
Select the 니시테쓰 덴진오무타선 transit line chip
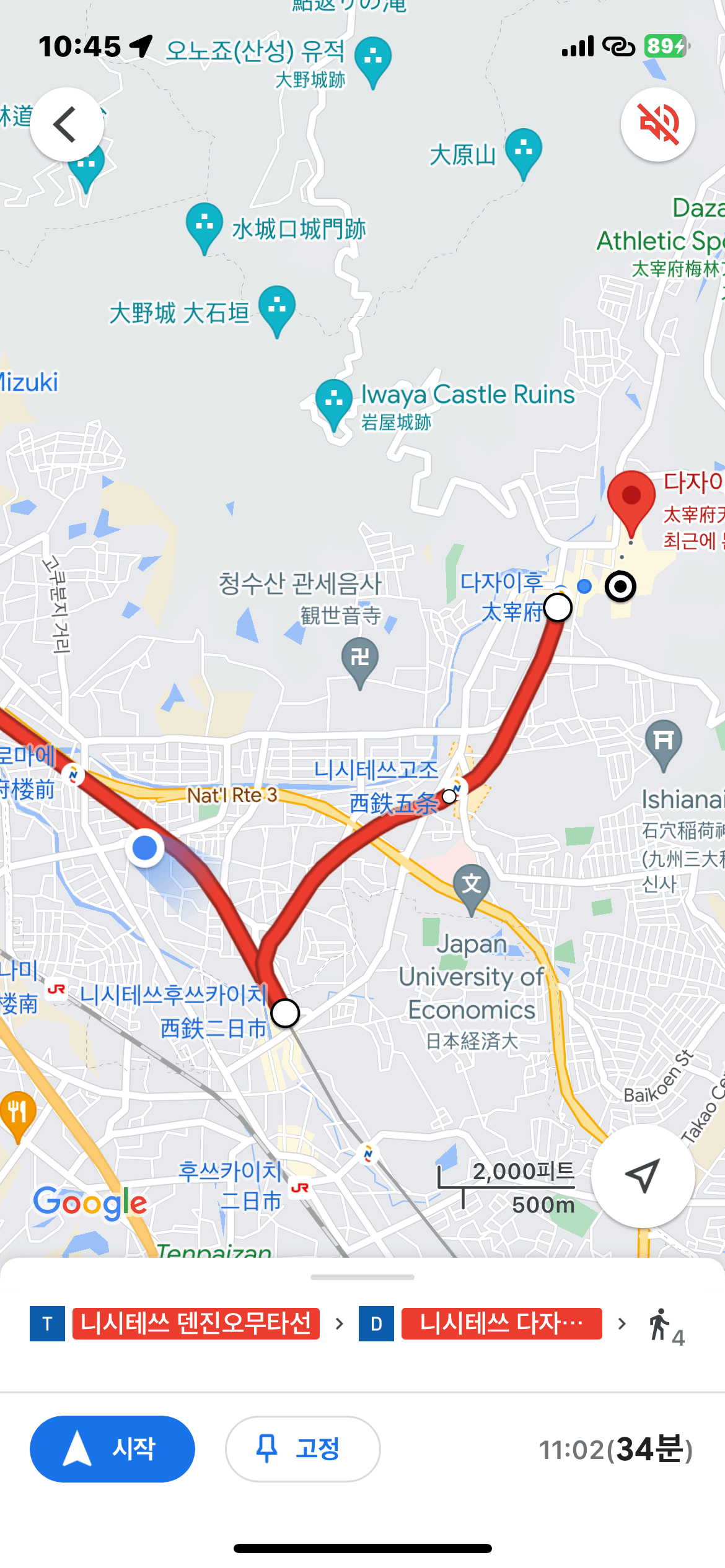tap(196, 1323)
